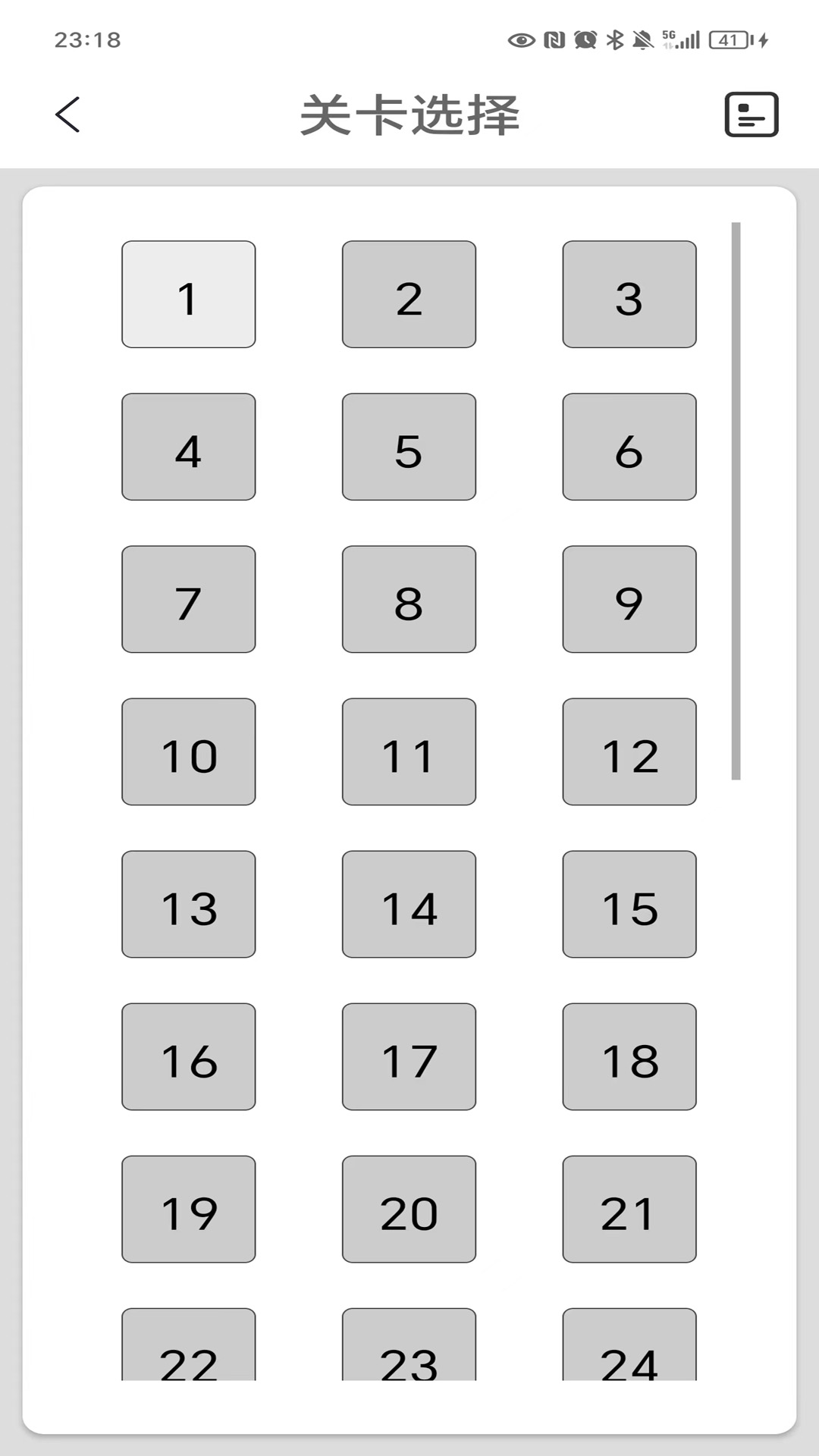The width and height of the screenshot is (819, 1456).
Task: Pick level 7
Action: [x=189, y=600]
